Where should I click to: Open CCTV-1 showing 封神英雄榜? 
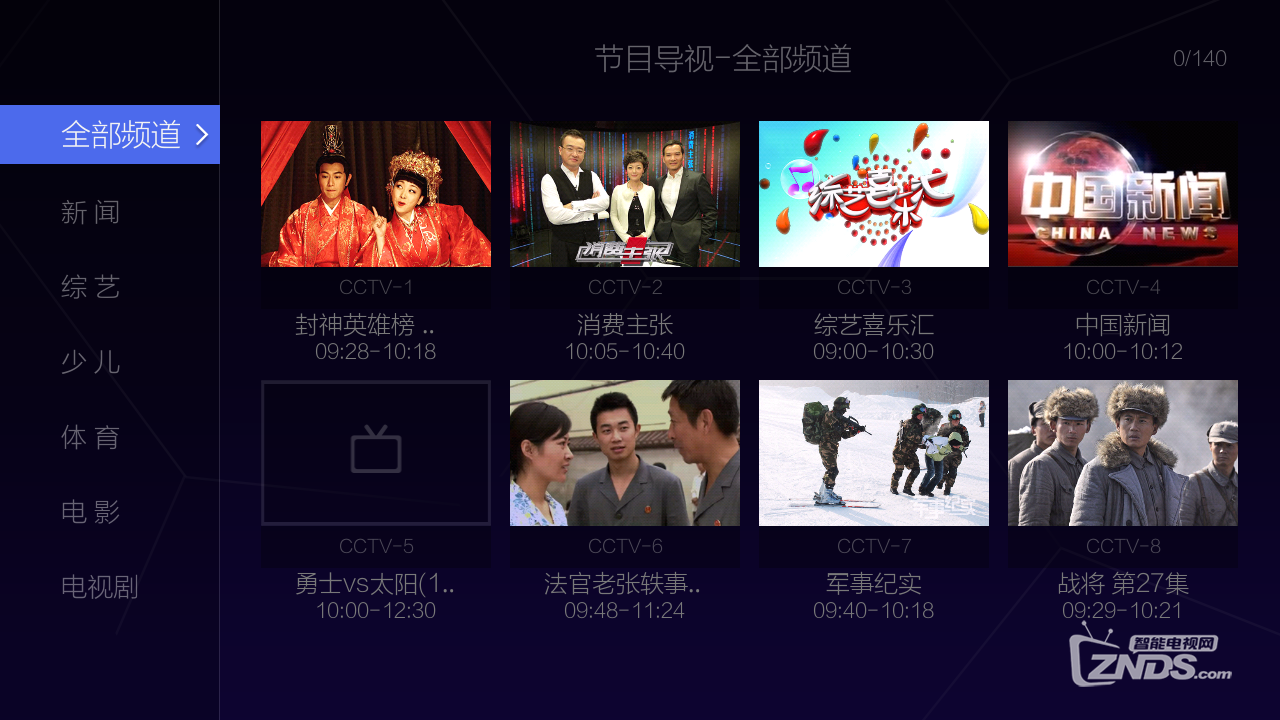tap(376, 194)
